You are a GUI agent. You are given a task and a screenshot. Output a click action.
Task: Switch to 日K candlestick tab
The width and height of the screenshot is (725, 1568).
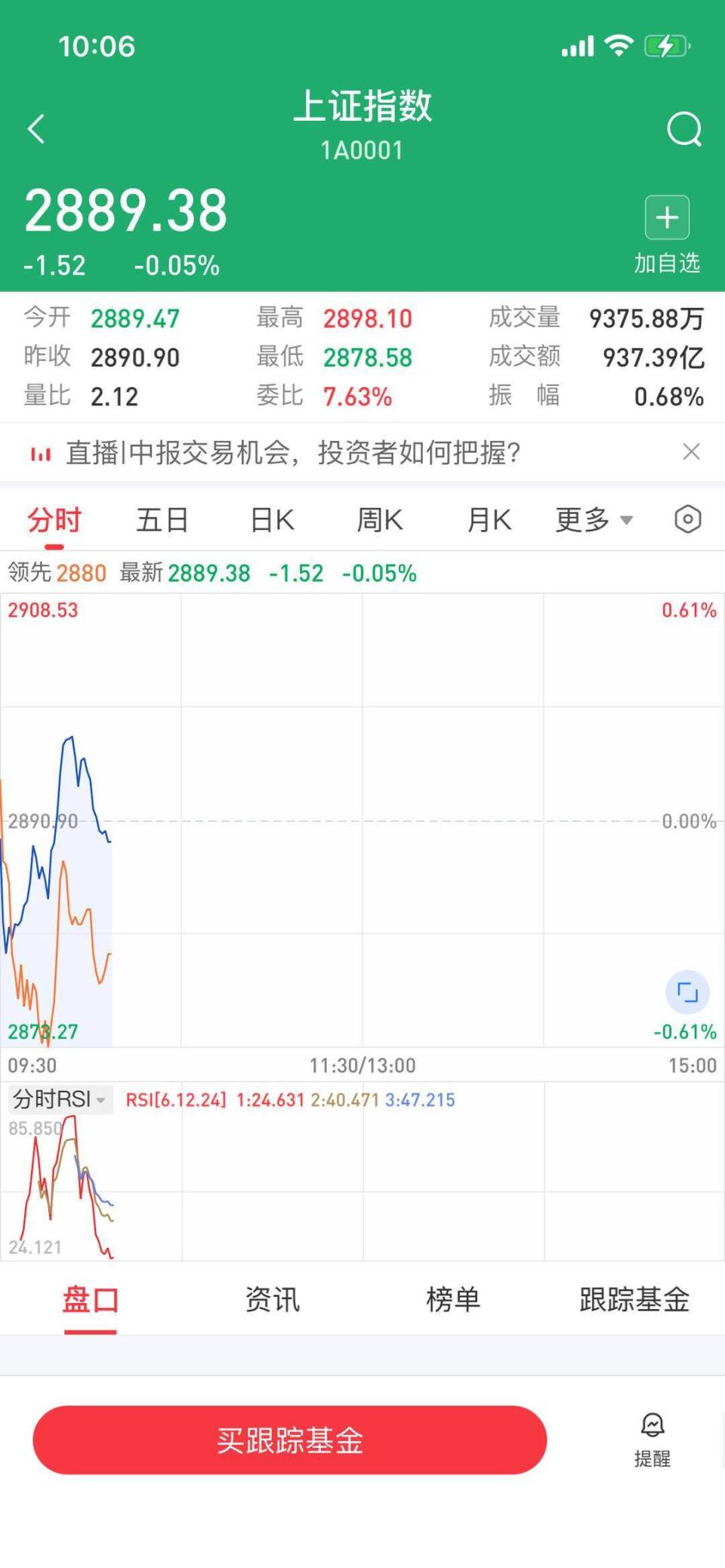[x=270, y=519]
